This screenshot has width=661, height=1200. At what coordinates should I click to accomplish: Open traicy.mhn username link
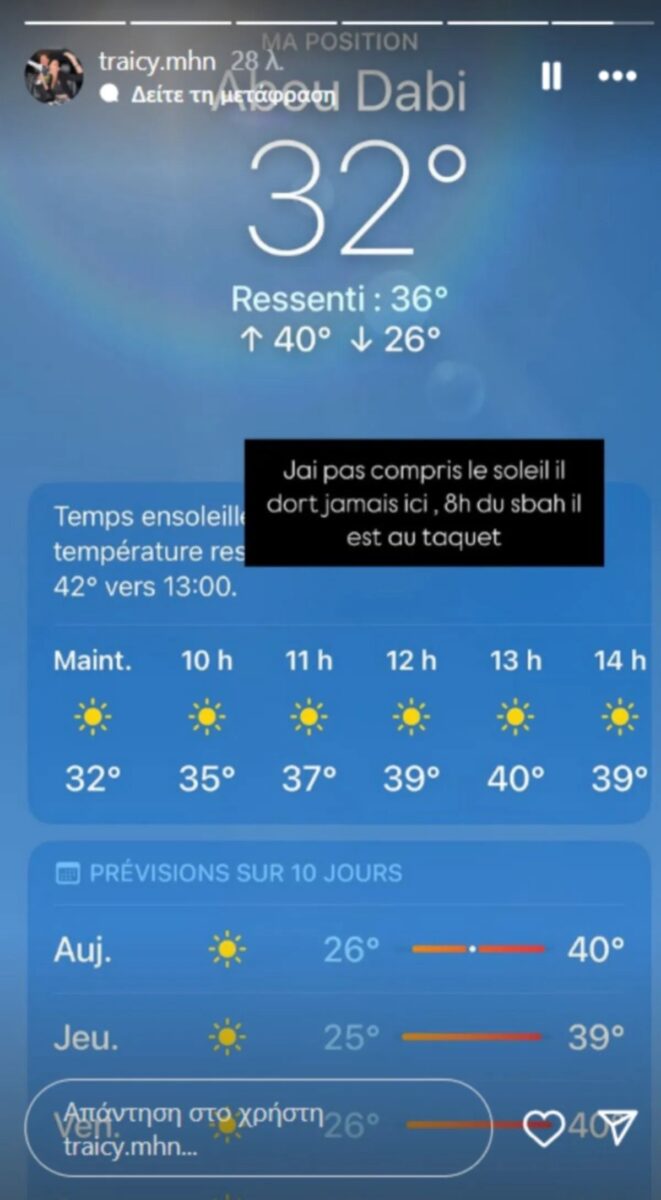click(157, 61)
